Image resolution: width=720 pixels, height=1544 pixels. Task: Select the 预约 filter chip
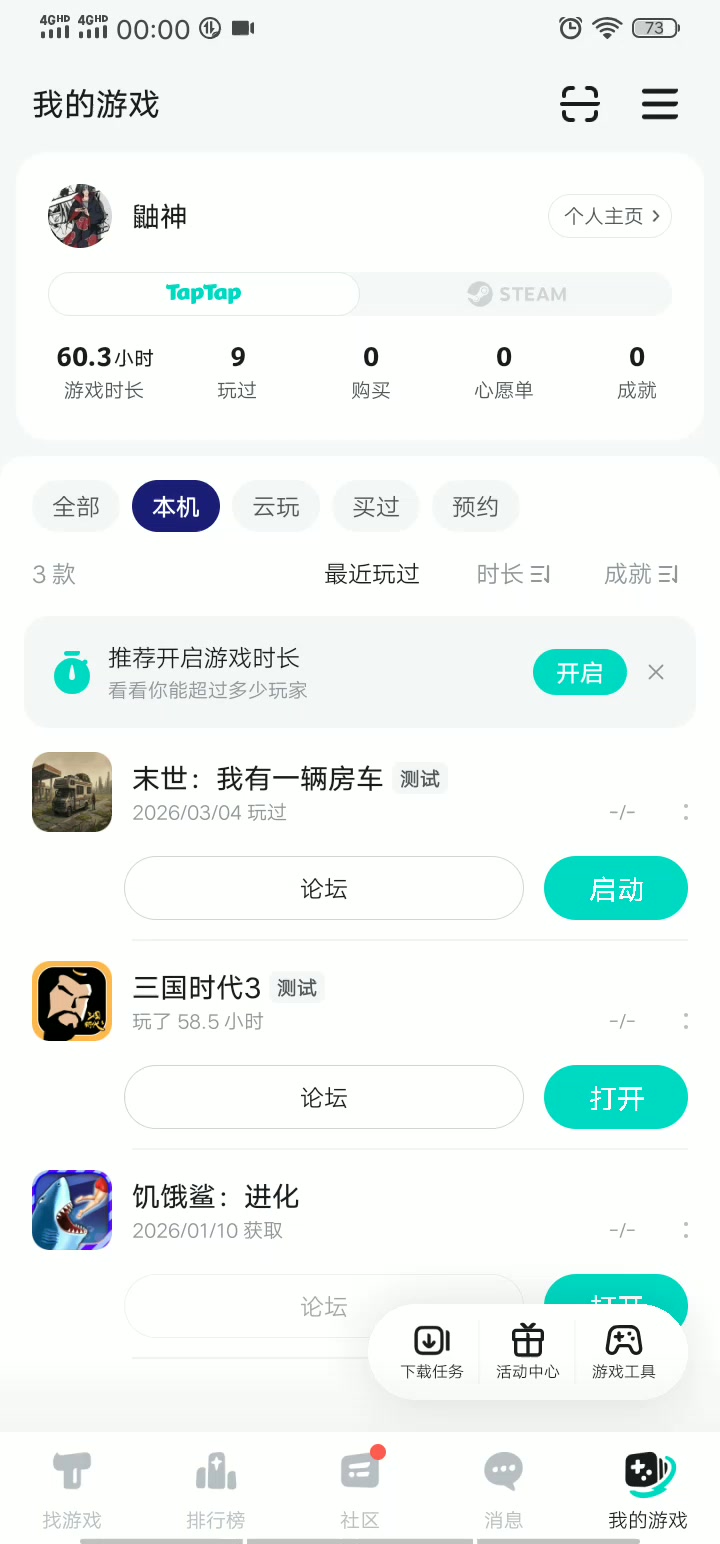tap(476, 507)
